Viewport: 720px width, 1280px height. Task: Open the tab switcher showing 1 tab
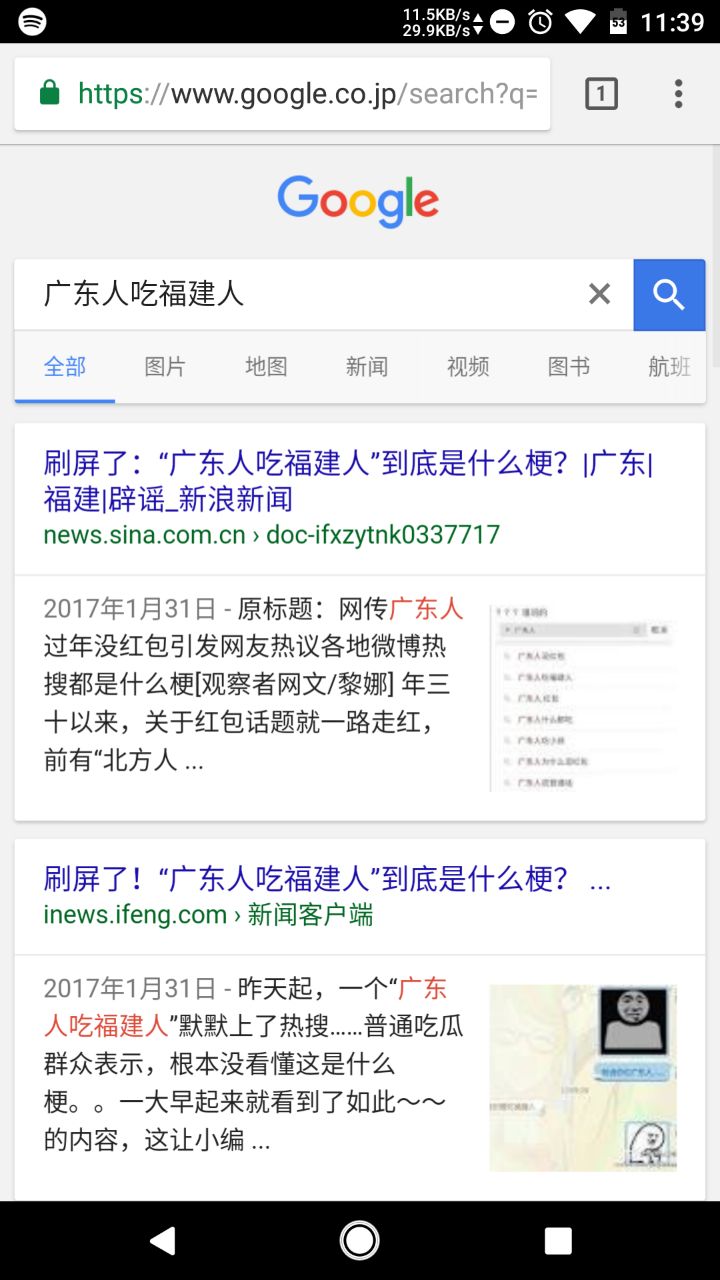tap(600, 94)
